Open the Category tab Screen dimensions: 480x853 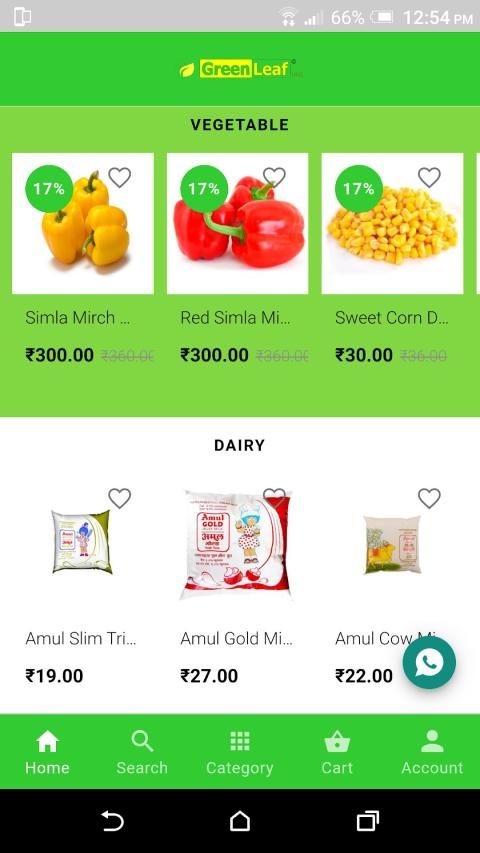(x=239, y=752)
